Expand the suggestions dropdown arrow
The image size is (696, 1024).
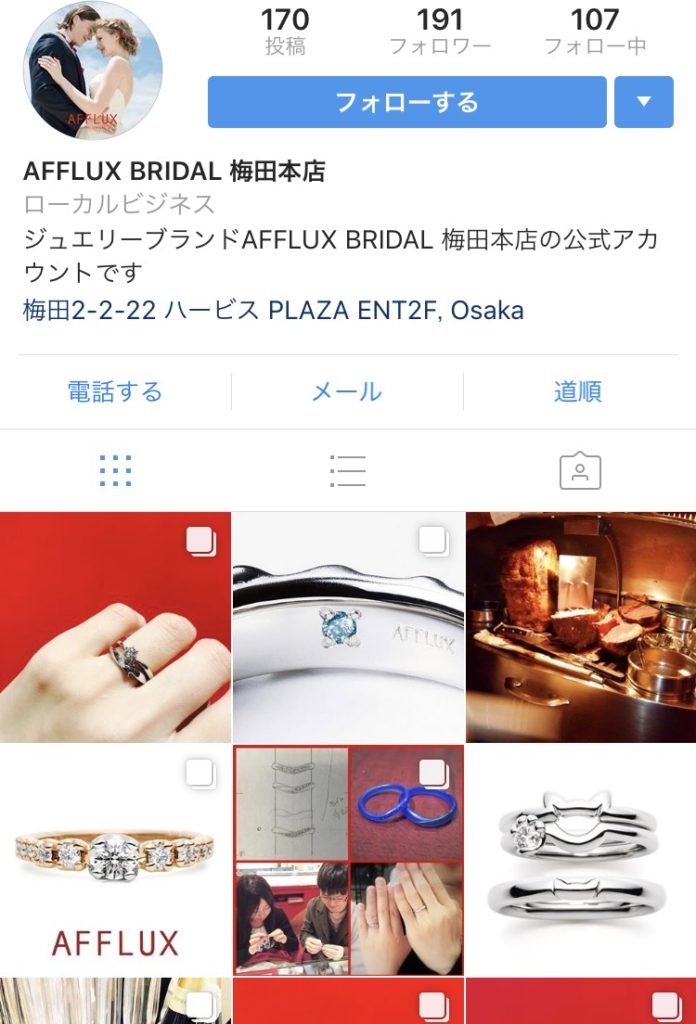643,102
